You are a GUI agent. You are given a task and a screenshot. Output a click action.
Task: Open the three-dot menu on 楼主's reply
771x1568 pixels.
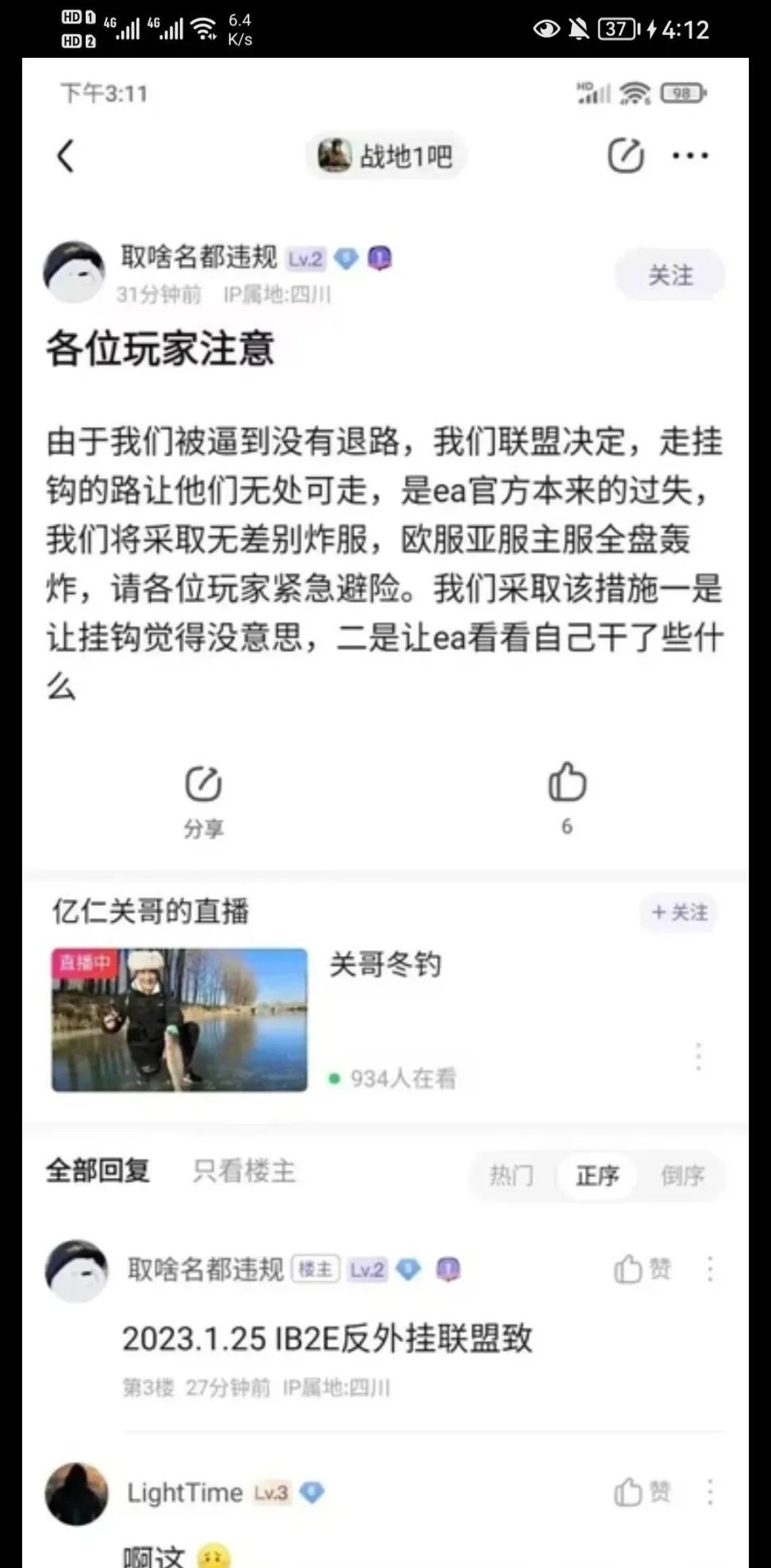pyautogui.click(x=709, y=1269)
